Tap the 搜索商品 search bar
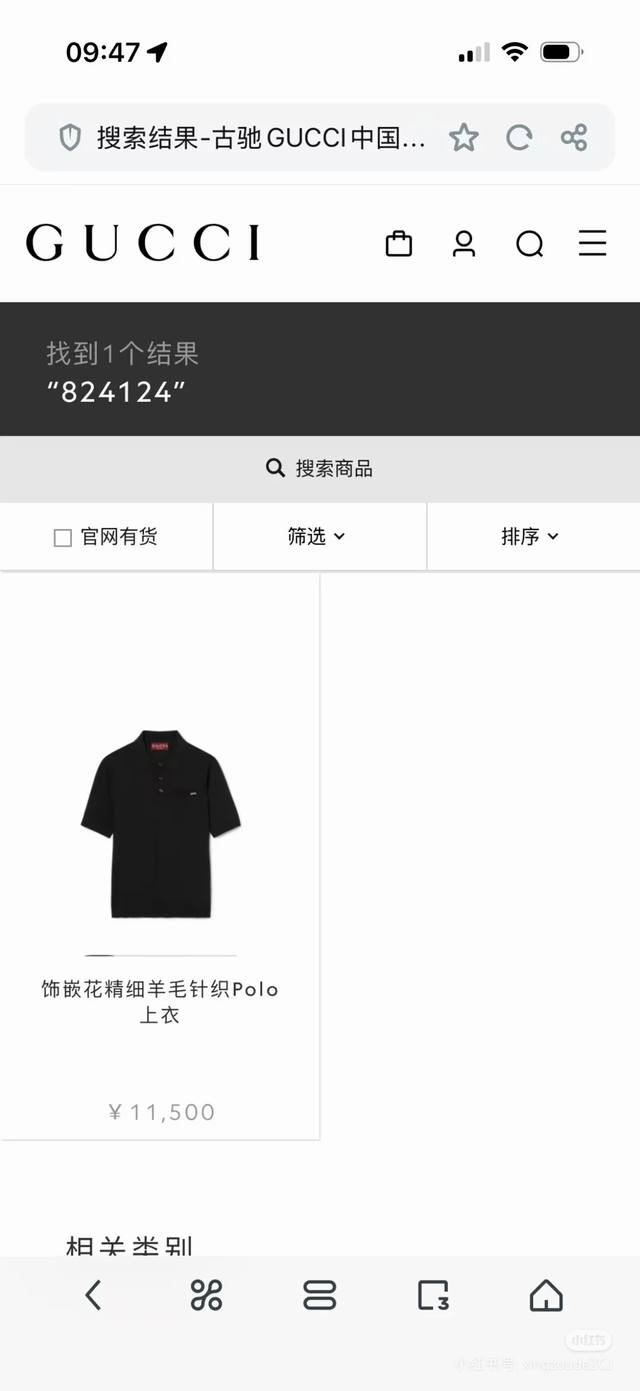 pos(320,468)
